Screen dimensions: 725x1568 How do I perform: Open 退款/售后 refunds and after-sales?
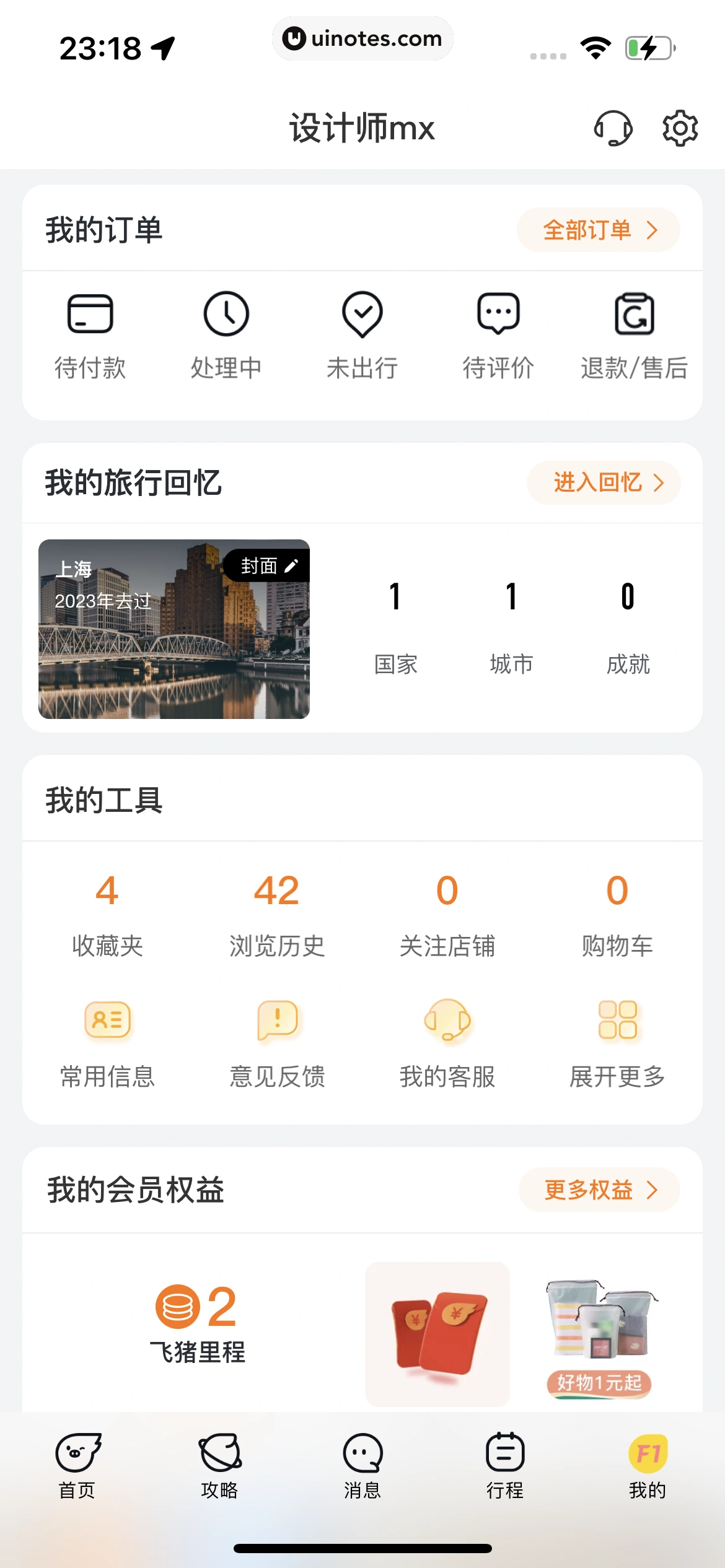coord(634,334)
